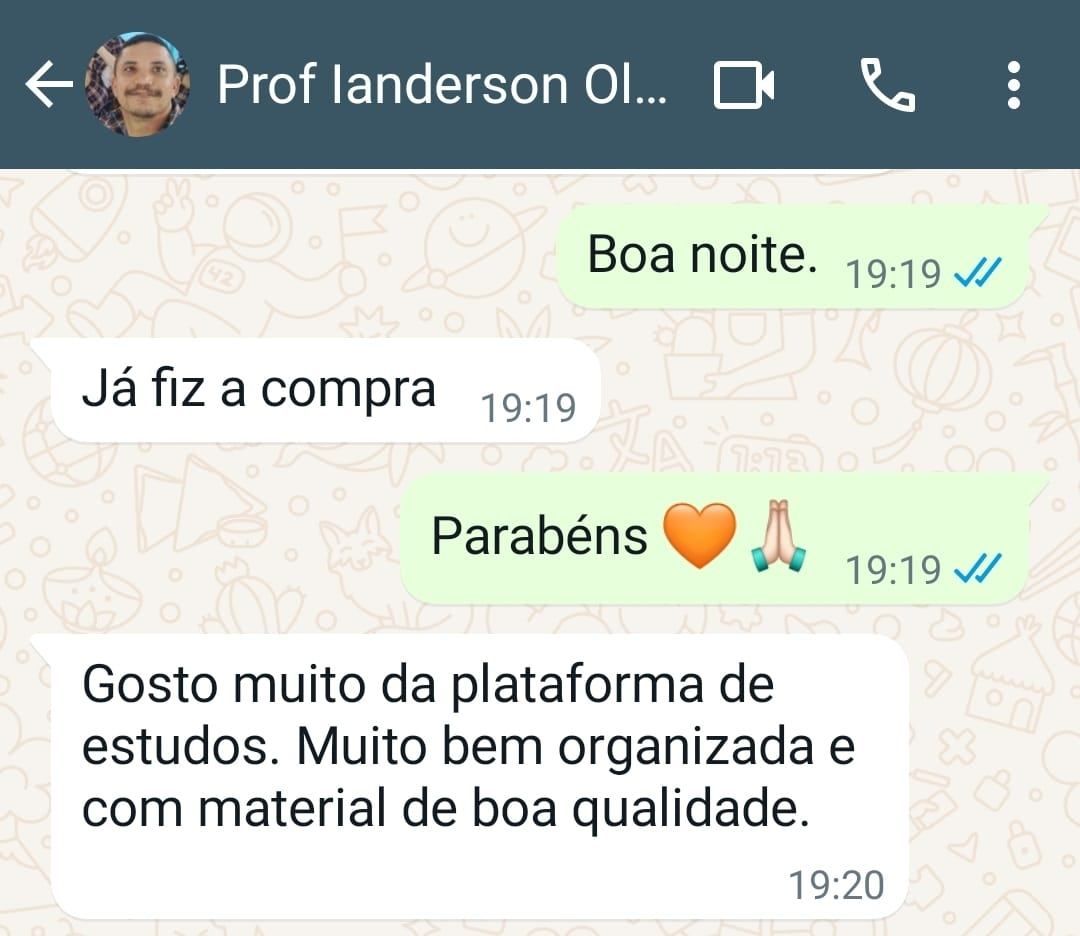Start a voice call with Prof Ianderson
The image size is (1080, 936).
[x=887, y=86]
